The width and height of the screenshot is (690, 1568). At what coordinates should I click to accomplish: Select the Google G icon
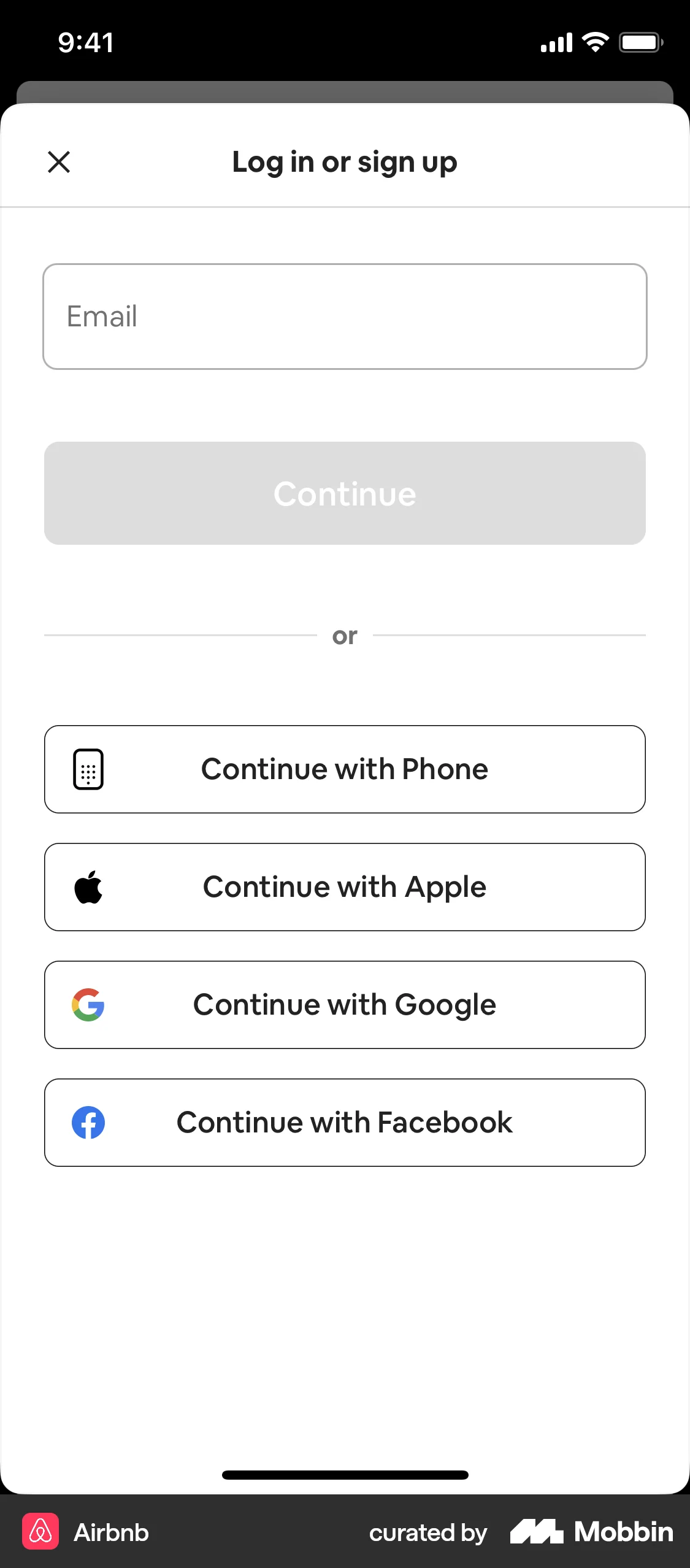point(88,1004)
